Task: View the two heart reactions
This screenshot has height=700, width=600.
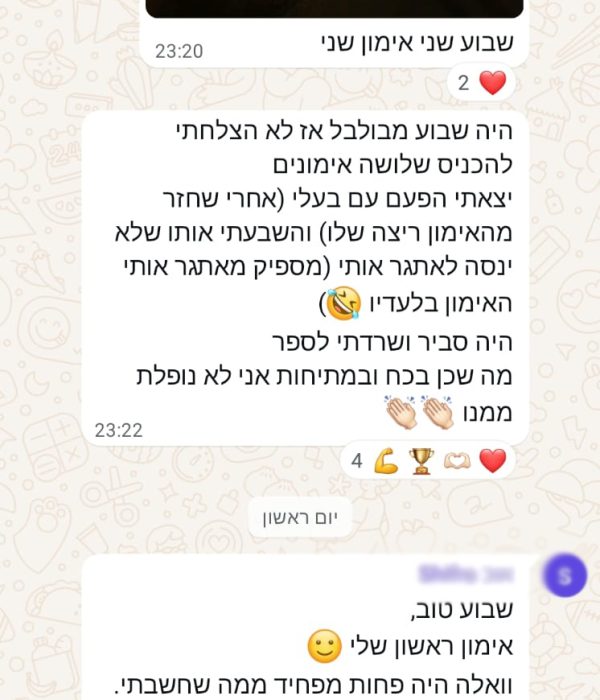Action: tap(482, 83)
